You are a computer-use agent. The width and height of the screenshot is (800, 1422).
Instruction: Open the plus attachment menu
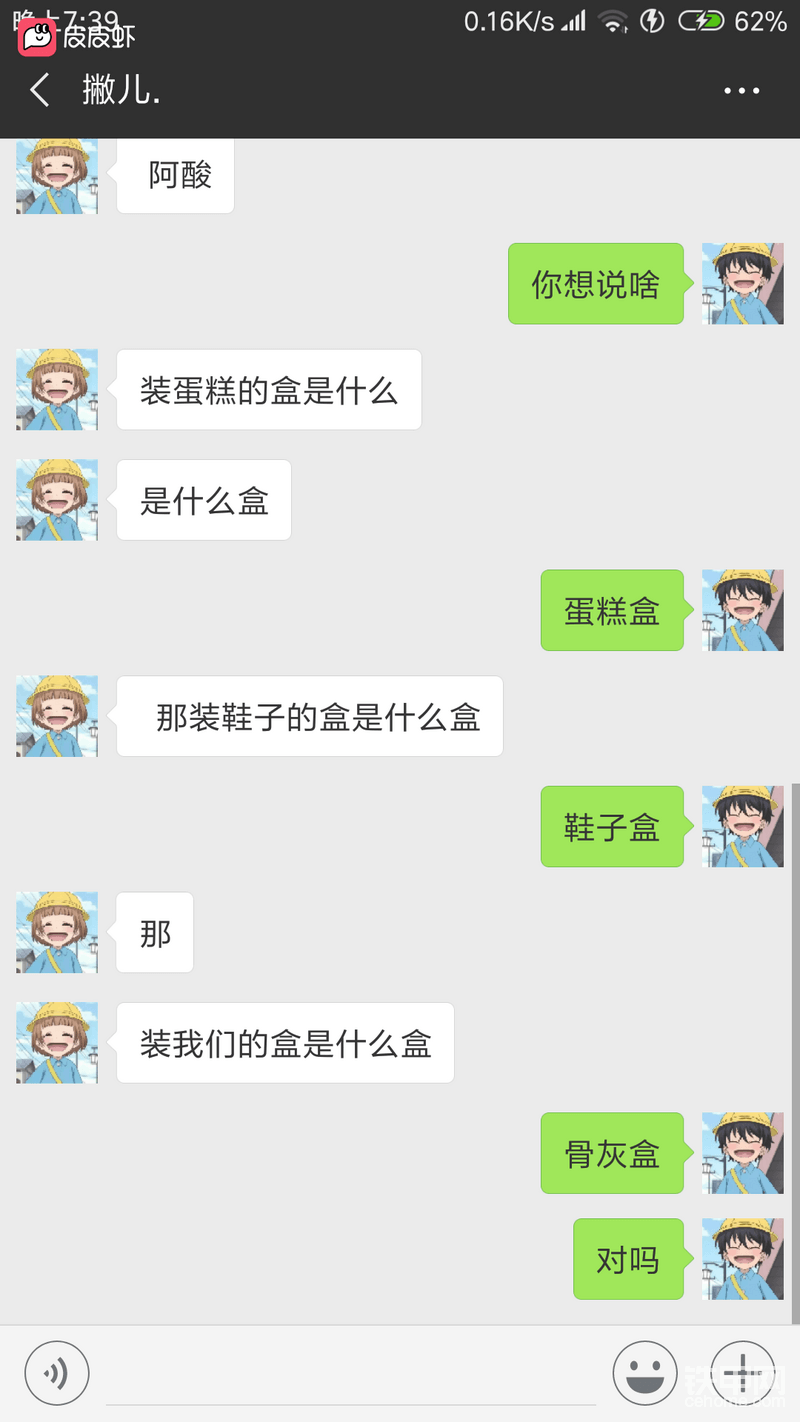click(x=742, y=1373)
